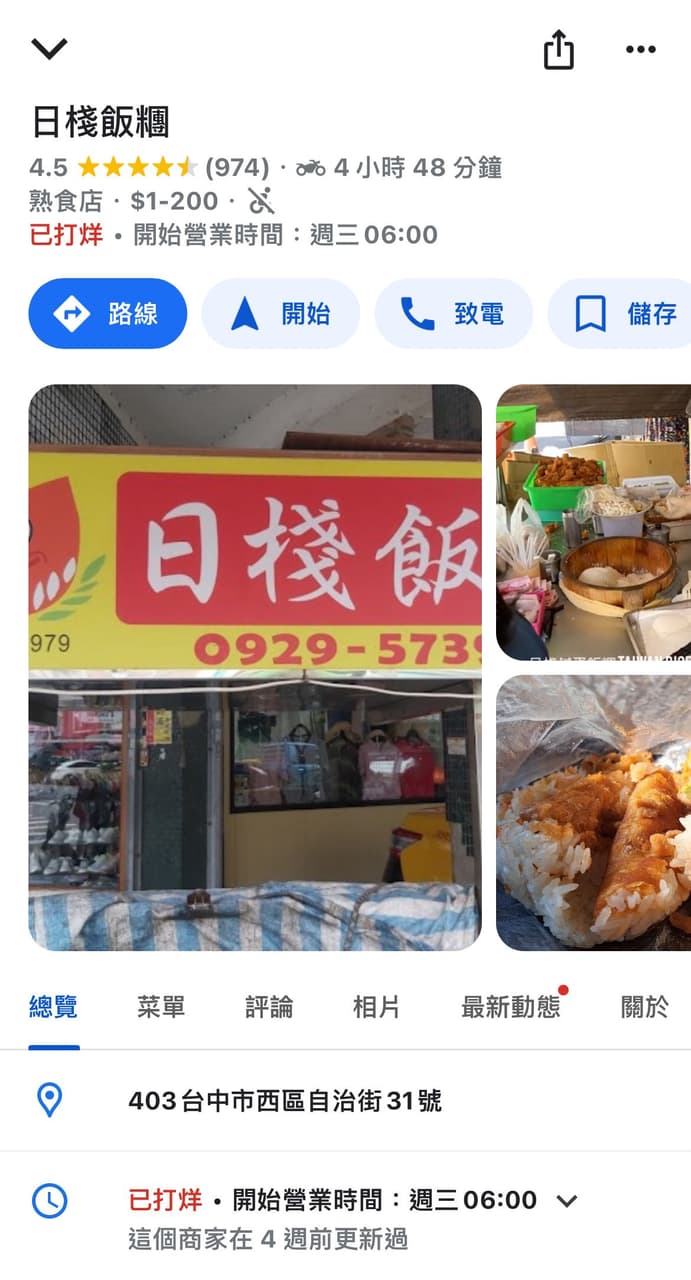Open the three-dot overflow menu

point(640,49)
